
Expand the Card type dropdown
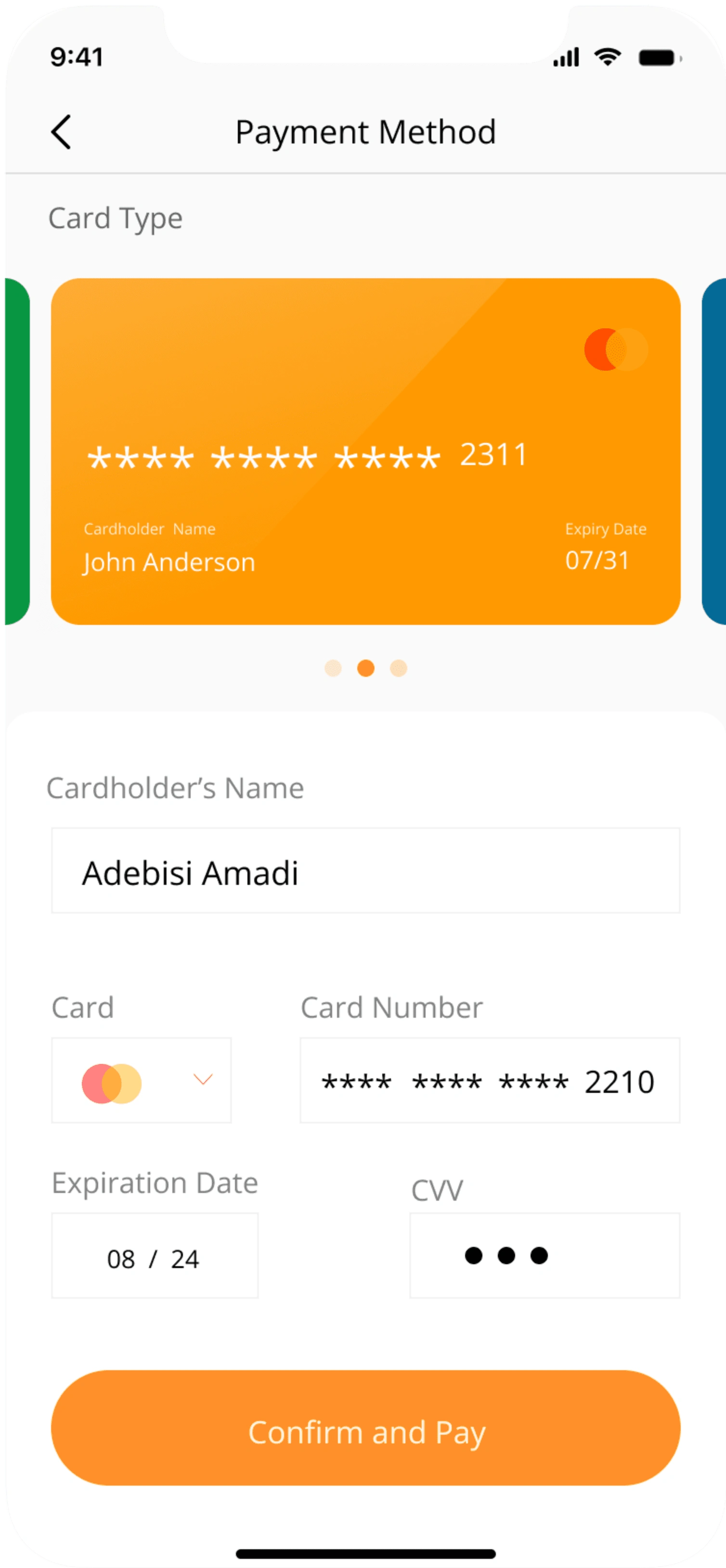(x=202, y=1080)
